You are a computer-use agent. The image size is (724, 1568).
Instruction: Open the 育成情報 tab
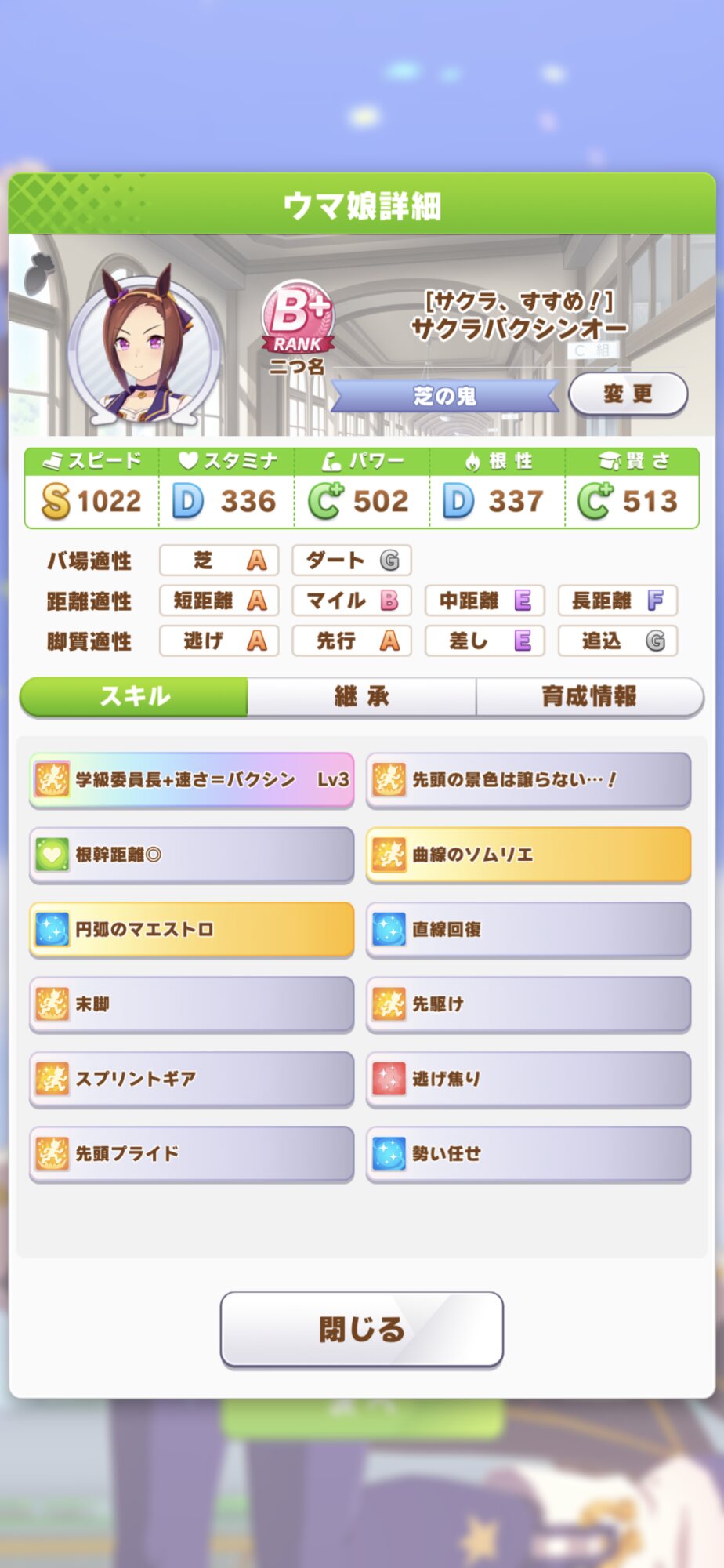589,696
